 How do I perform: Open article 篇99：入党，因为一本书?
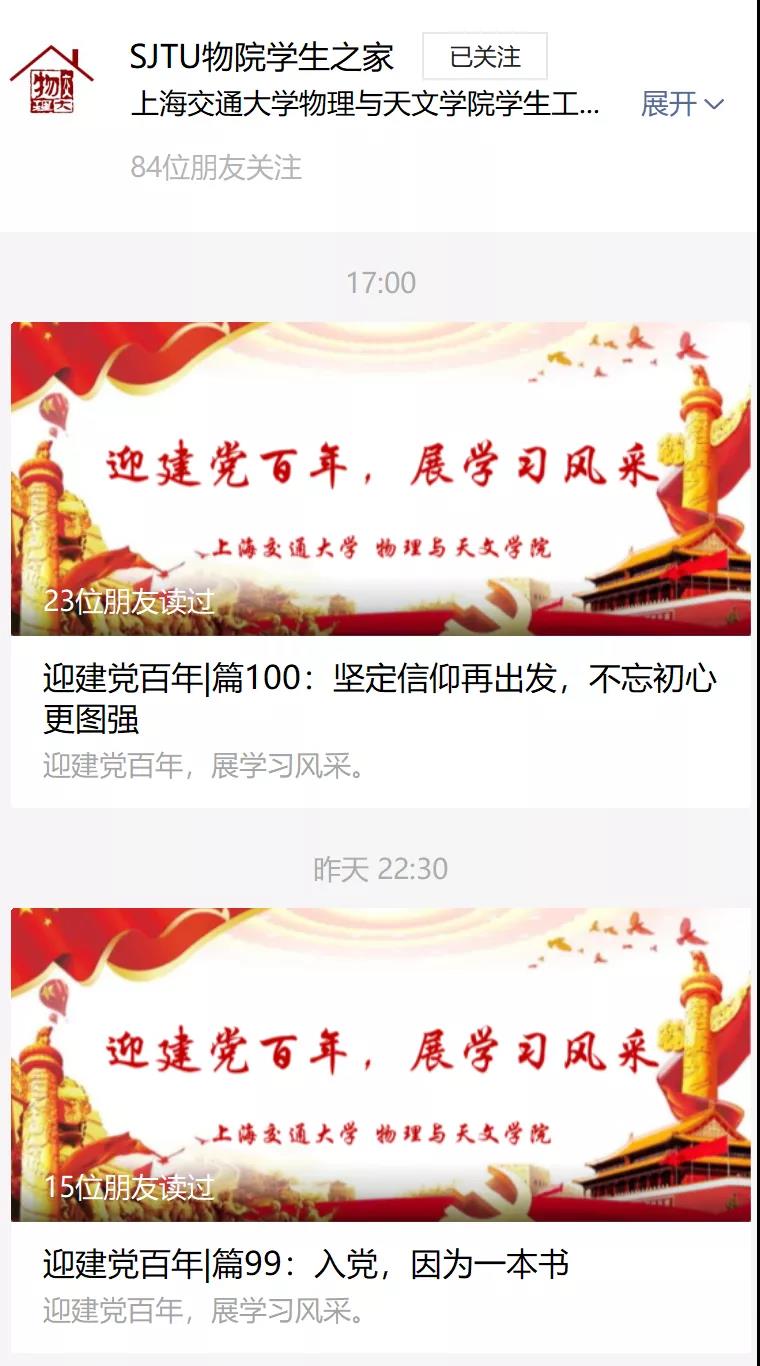305,1265
